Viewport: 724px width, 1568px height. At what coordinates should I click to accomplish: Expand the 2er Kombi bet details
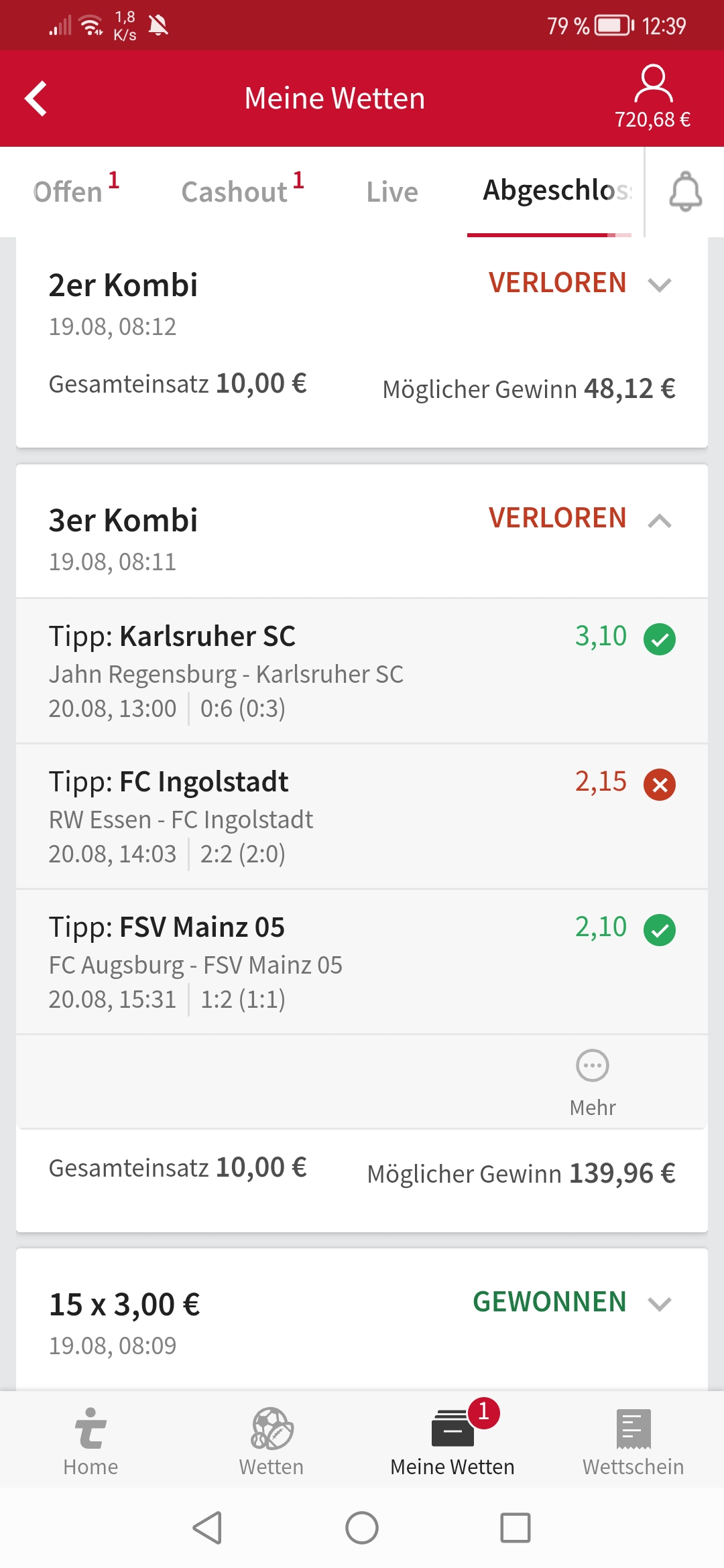click(660, 285)
